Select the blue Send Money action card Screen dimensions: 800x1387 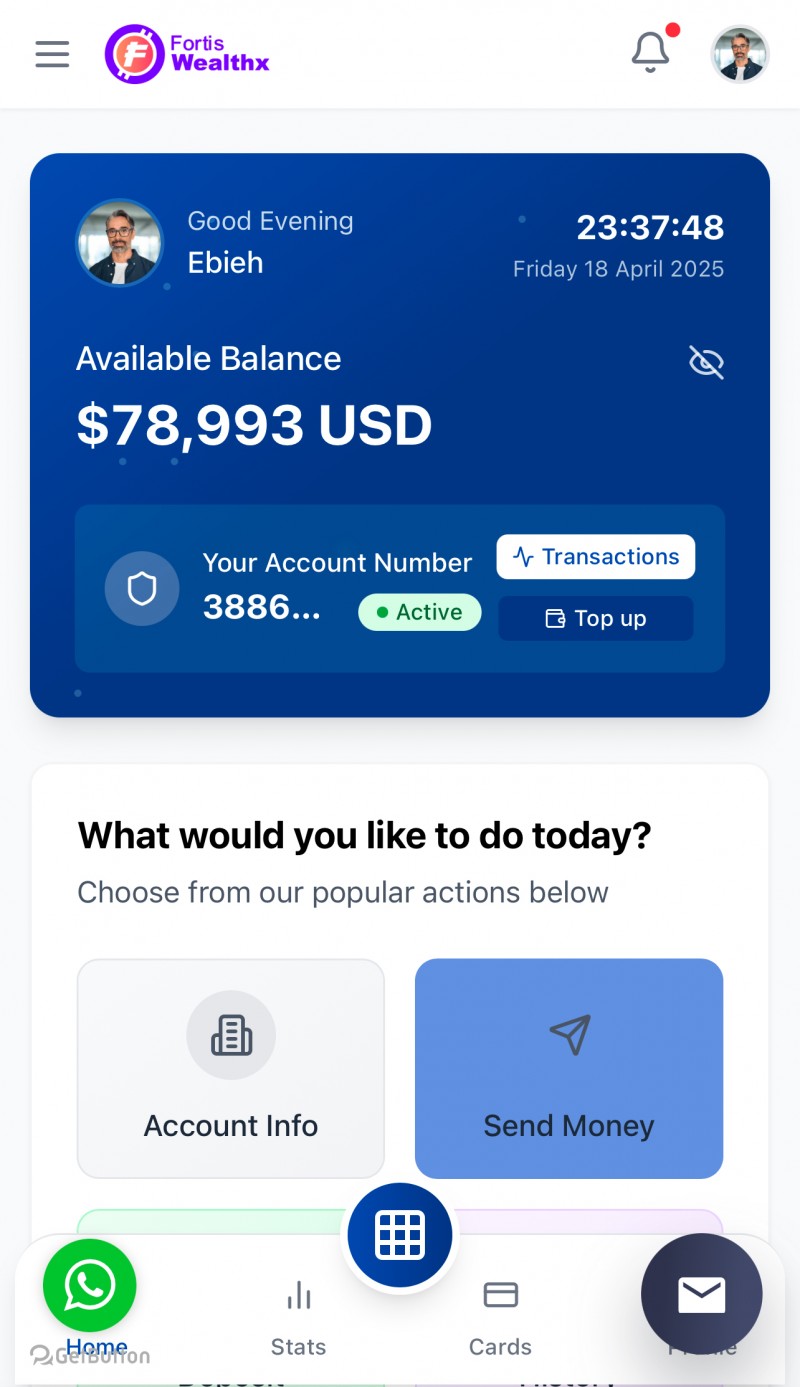568,1068
